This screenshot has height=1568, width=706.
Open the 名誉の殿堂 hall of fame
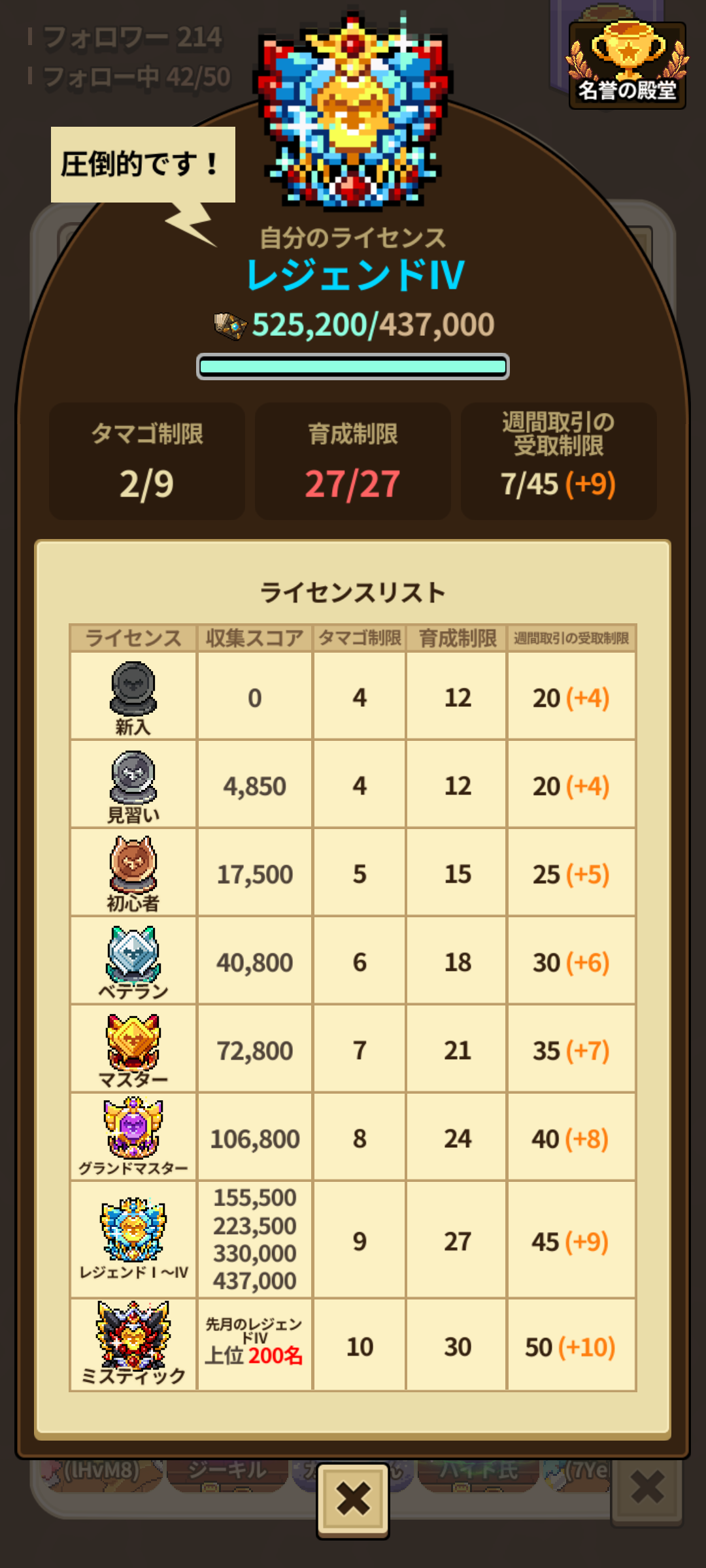pyautogui.click(x=627, y=66)
